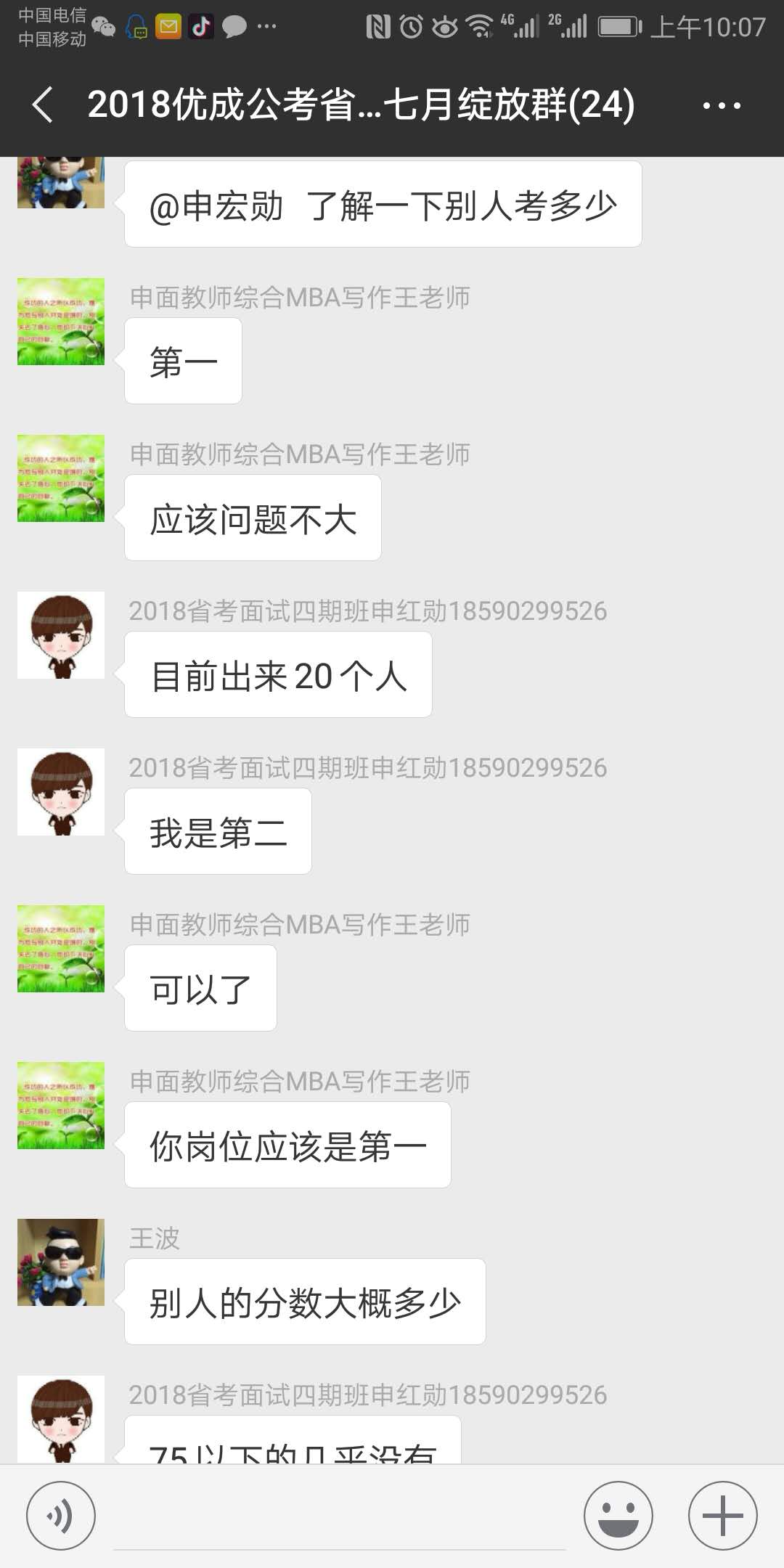The width and height of the screenshot is (784, 1568).
Task: Tap avatar next to "可以了" message
Action: point(61,949)
